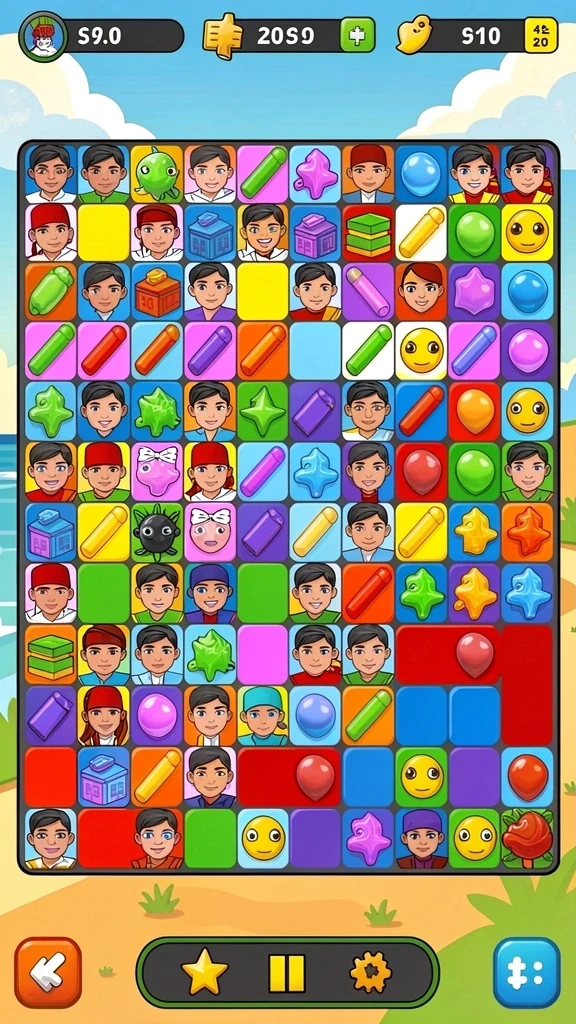Tap the orange back arrow button

(48, 972)
